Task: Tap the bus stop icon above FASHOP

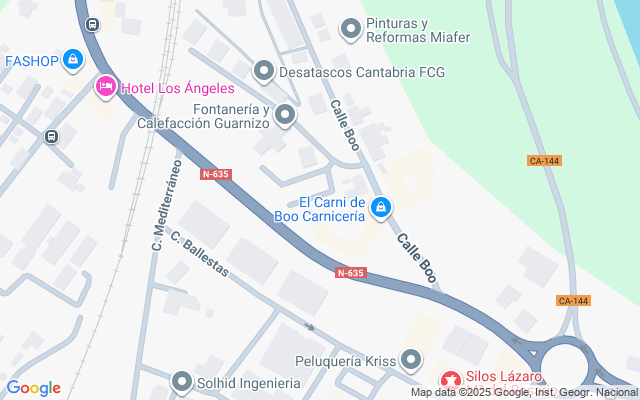Action: [93, 24]
